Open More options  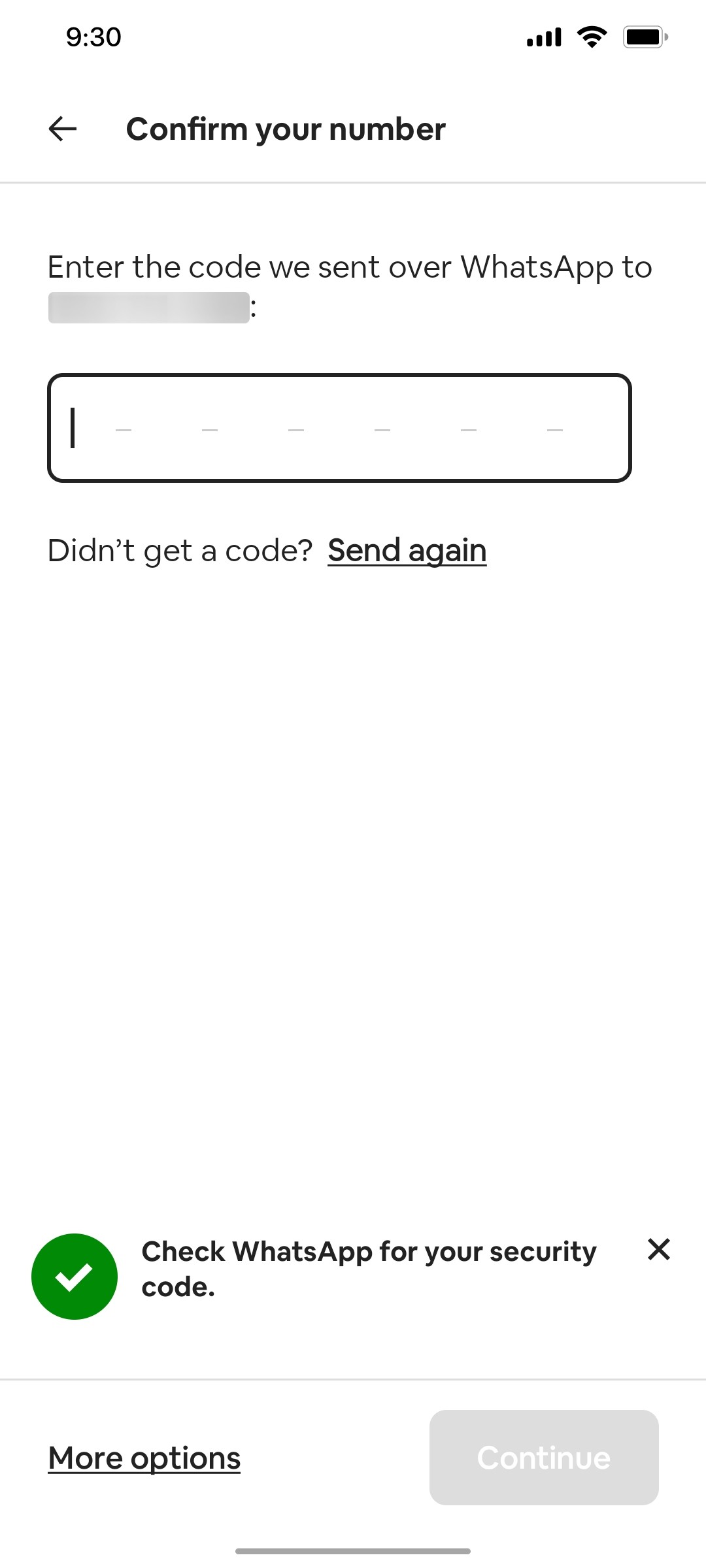coord(143,1458)
